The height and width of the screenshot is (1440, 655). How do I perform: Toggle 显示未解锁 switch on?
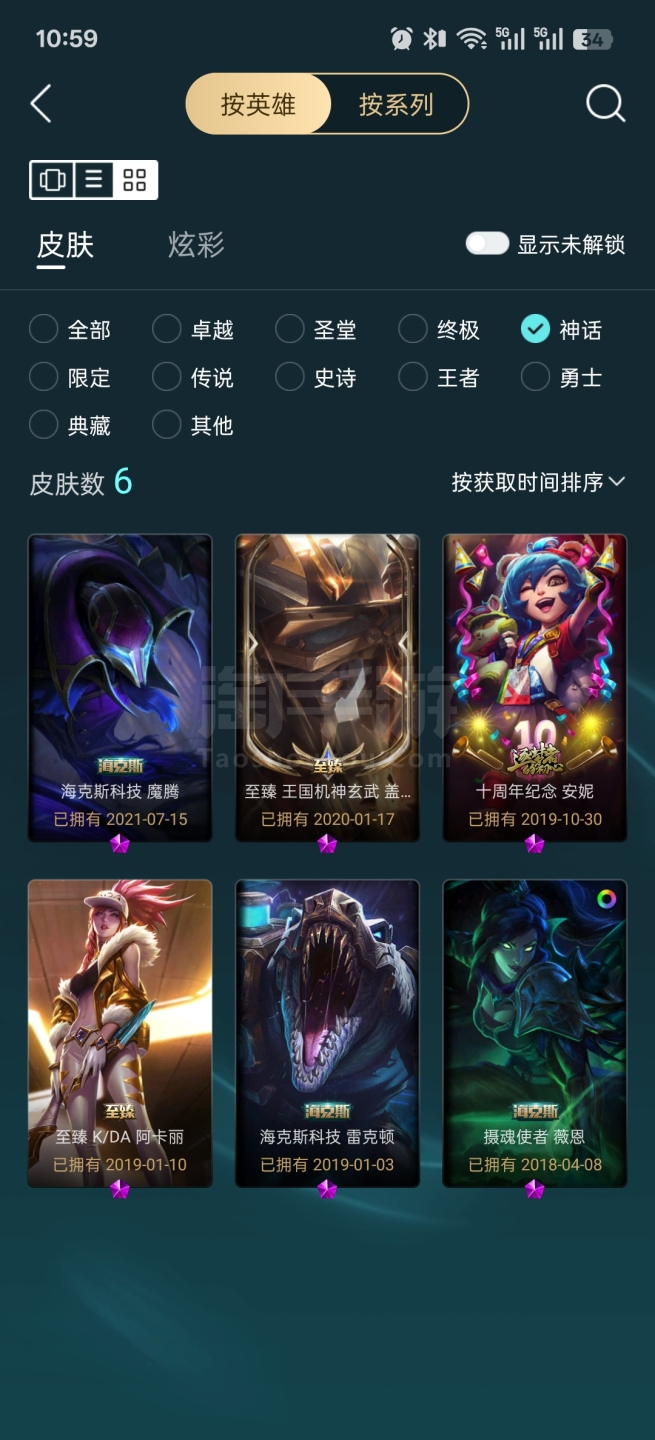pos(487,244)
